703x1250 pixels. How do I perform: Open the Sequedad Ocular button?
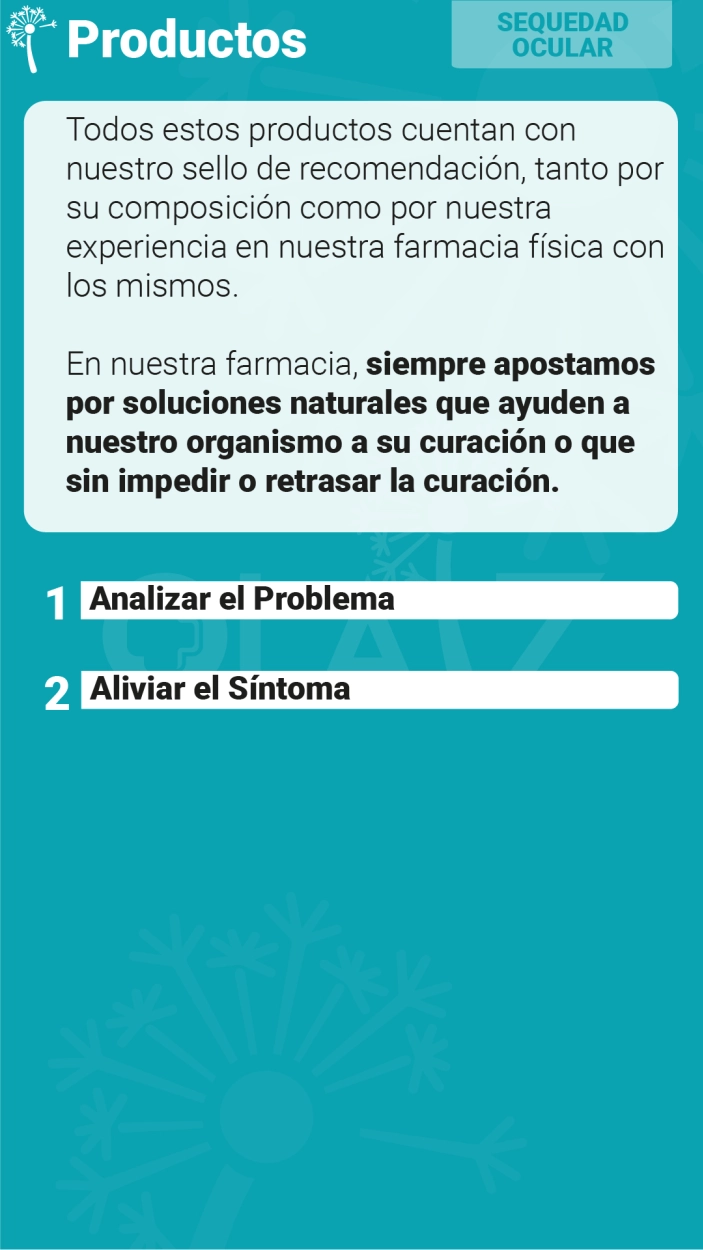point(562,35)
